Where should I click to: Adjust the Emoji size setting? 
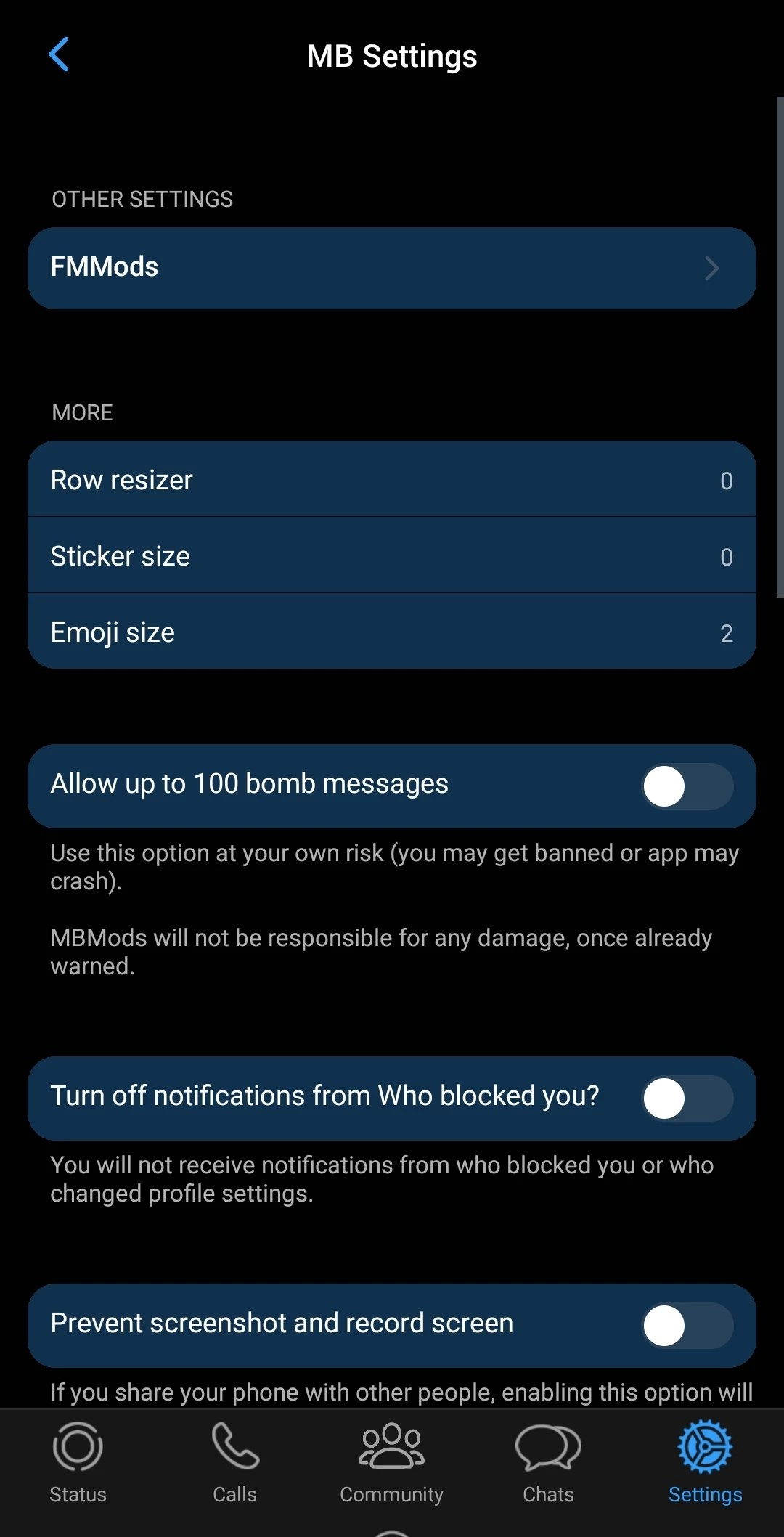pos(392,632)
